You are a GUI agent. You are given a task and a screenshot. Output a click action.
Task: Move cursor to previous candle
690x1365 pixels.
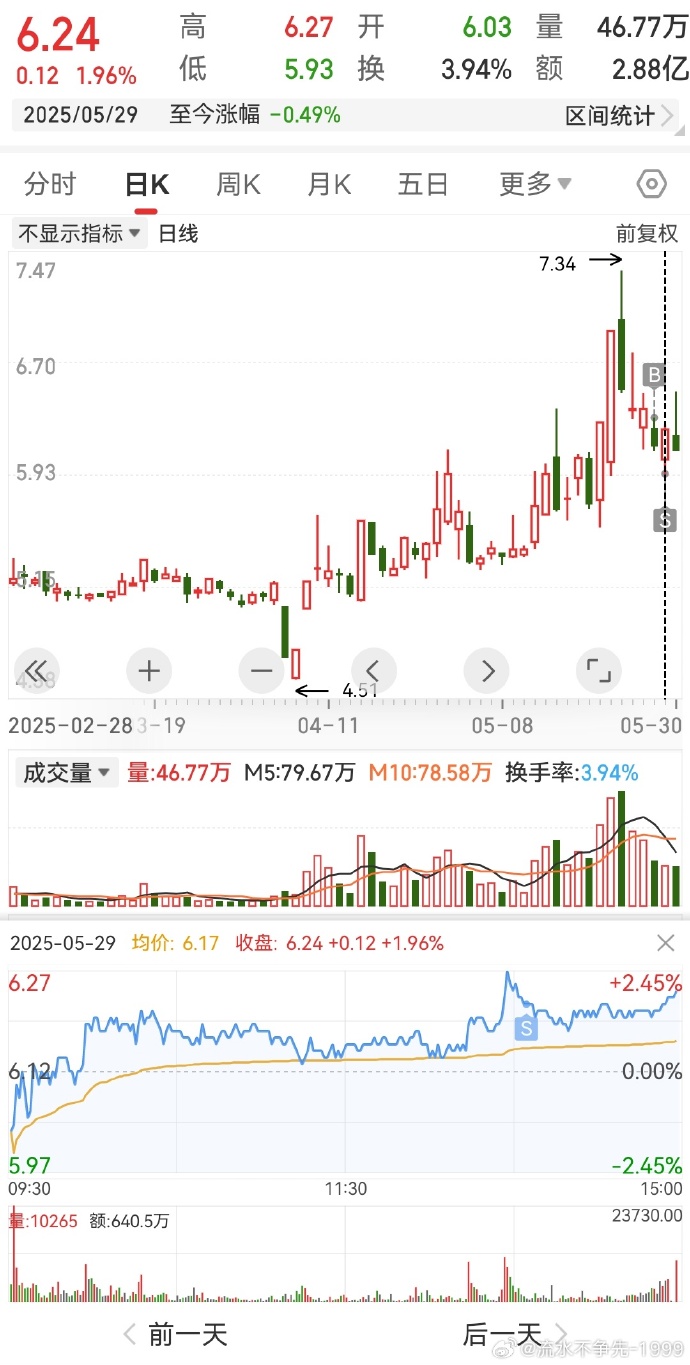(x=375, y=671)
